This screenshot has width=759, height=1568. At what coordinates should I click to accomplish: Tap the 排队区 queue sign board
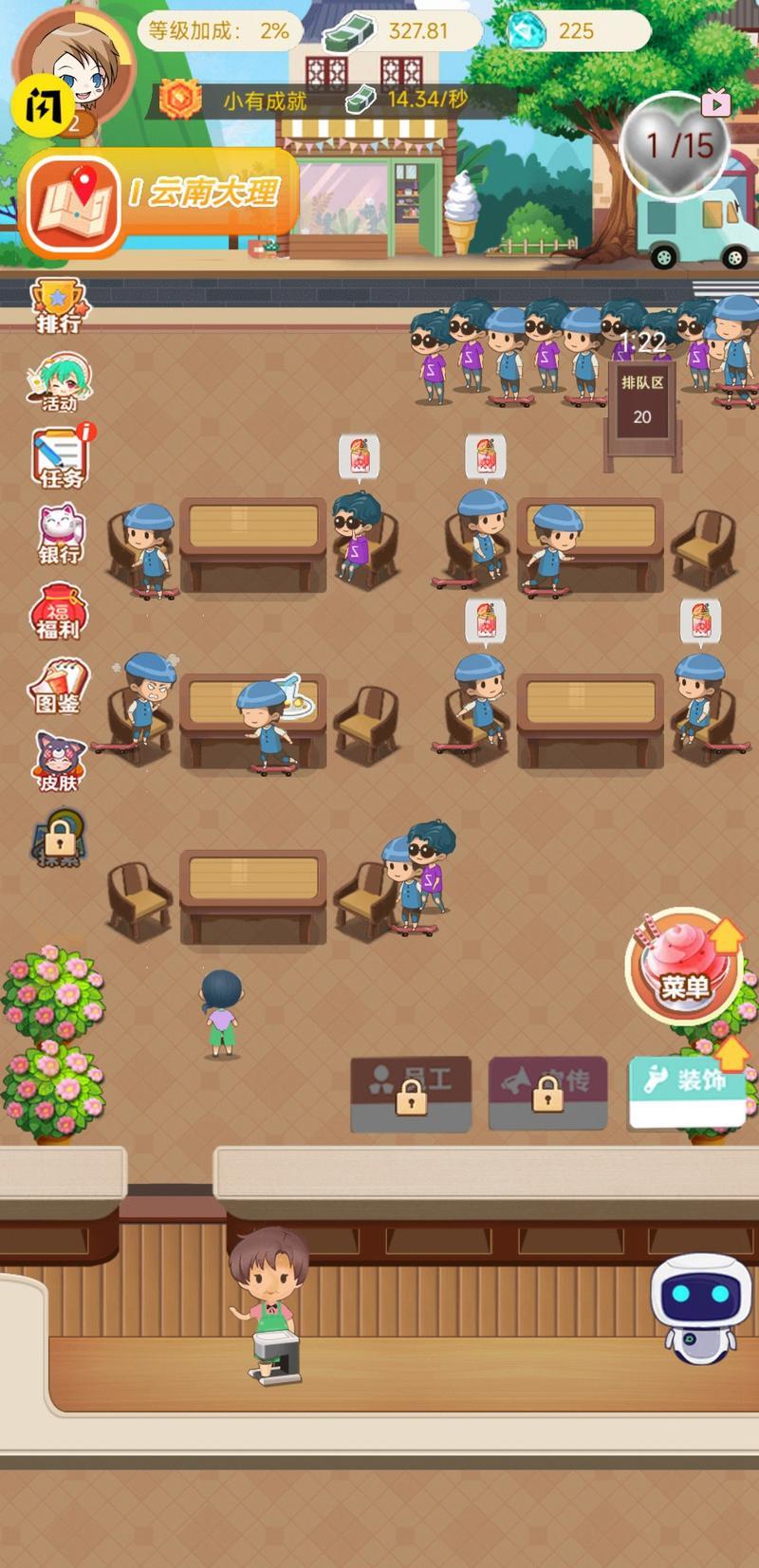click(x=642, y=408)
